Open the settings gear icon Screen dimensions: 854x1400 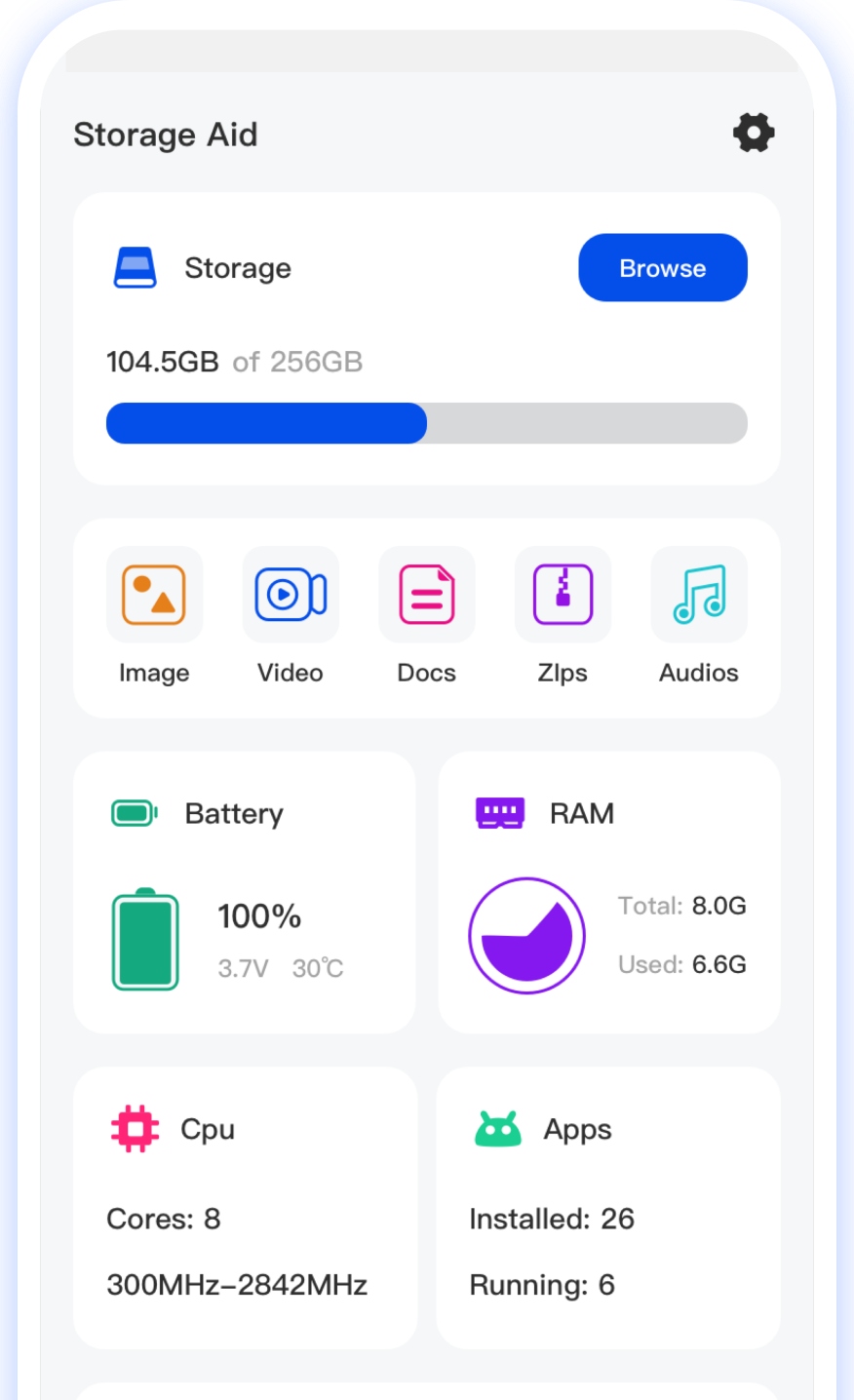click(x=754, y=133)
